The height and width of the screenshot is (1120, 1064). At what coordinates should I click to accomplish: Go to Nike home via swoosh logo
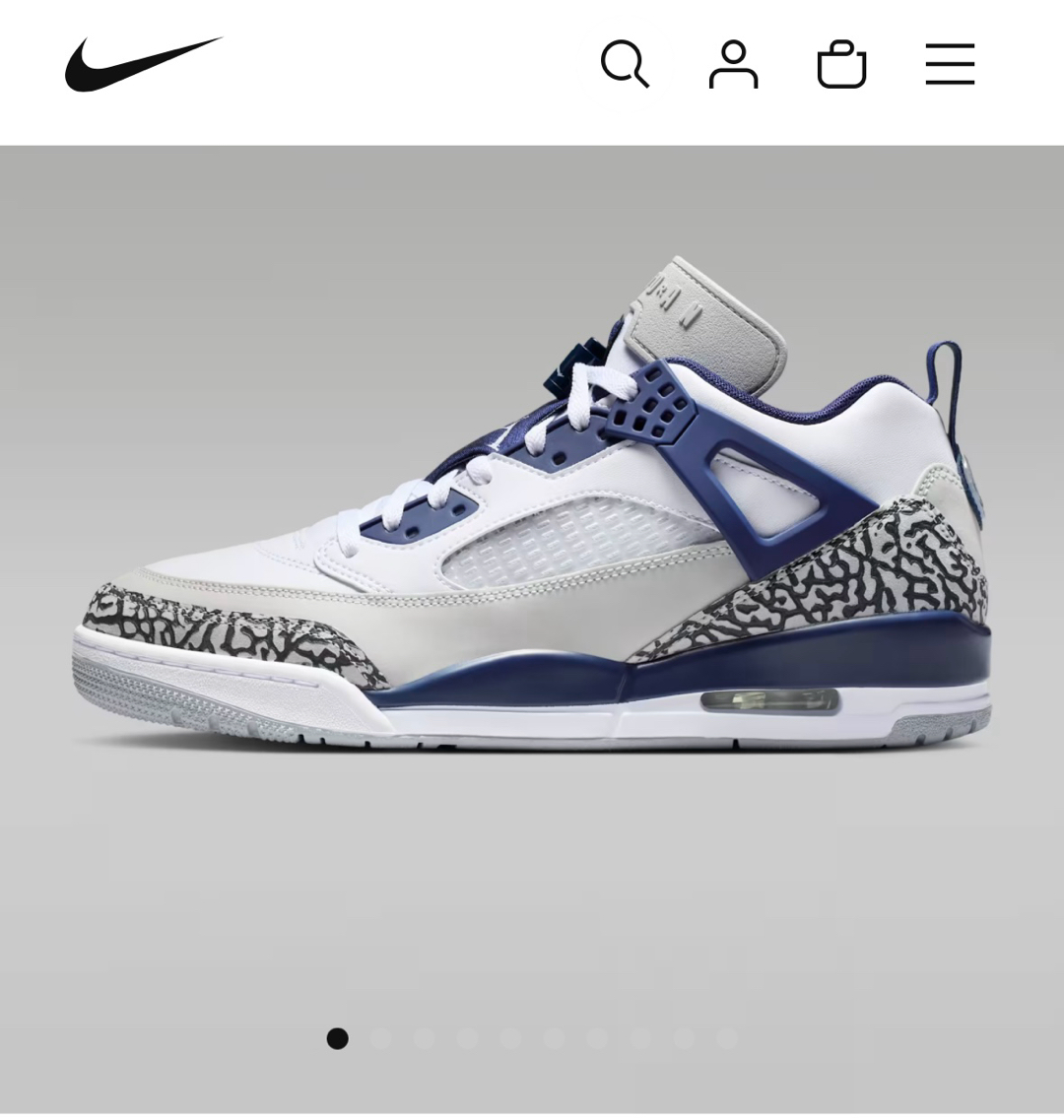click(x=144, y=64)
